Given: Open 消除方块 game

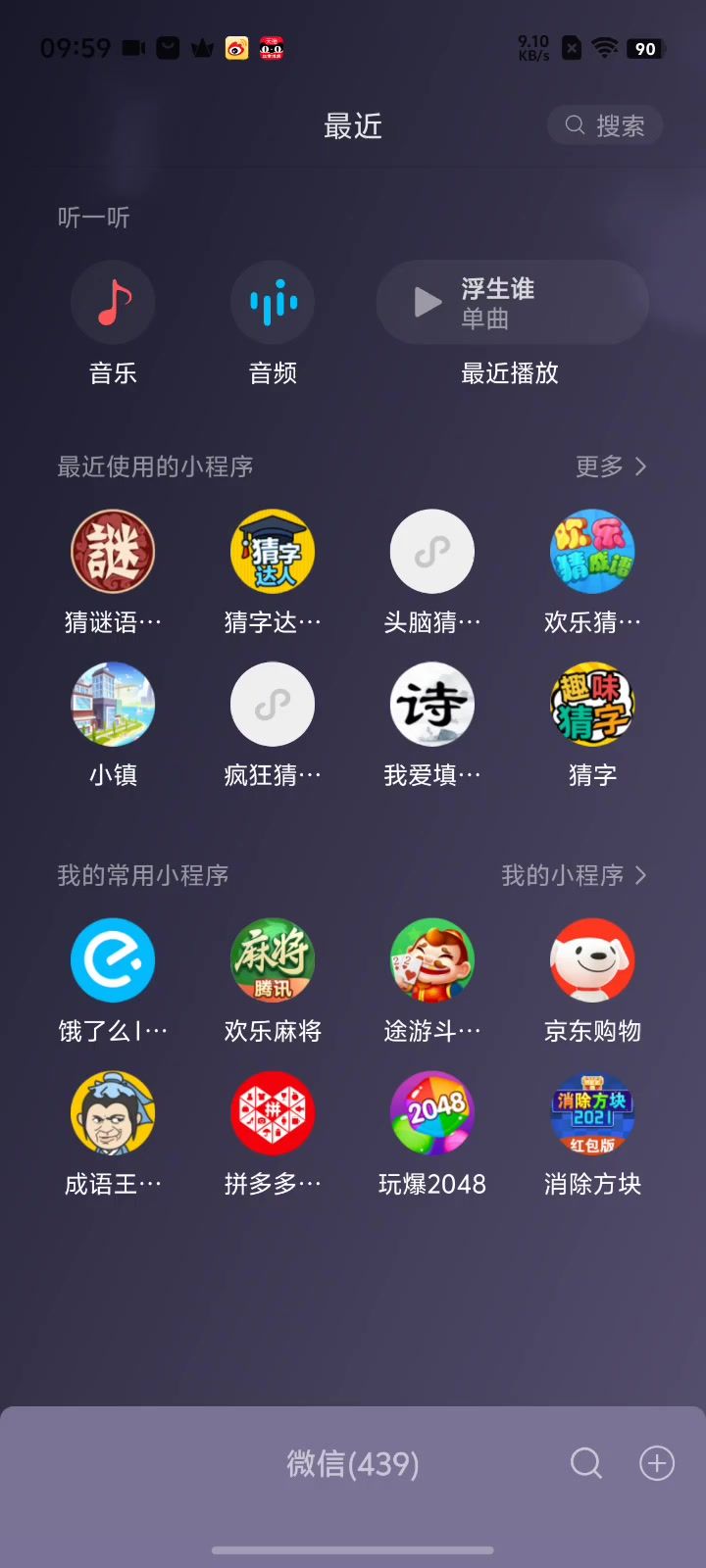Looking at the screenshot, I should tap(592, 1113).
